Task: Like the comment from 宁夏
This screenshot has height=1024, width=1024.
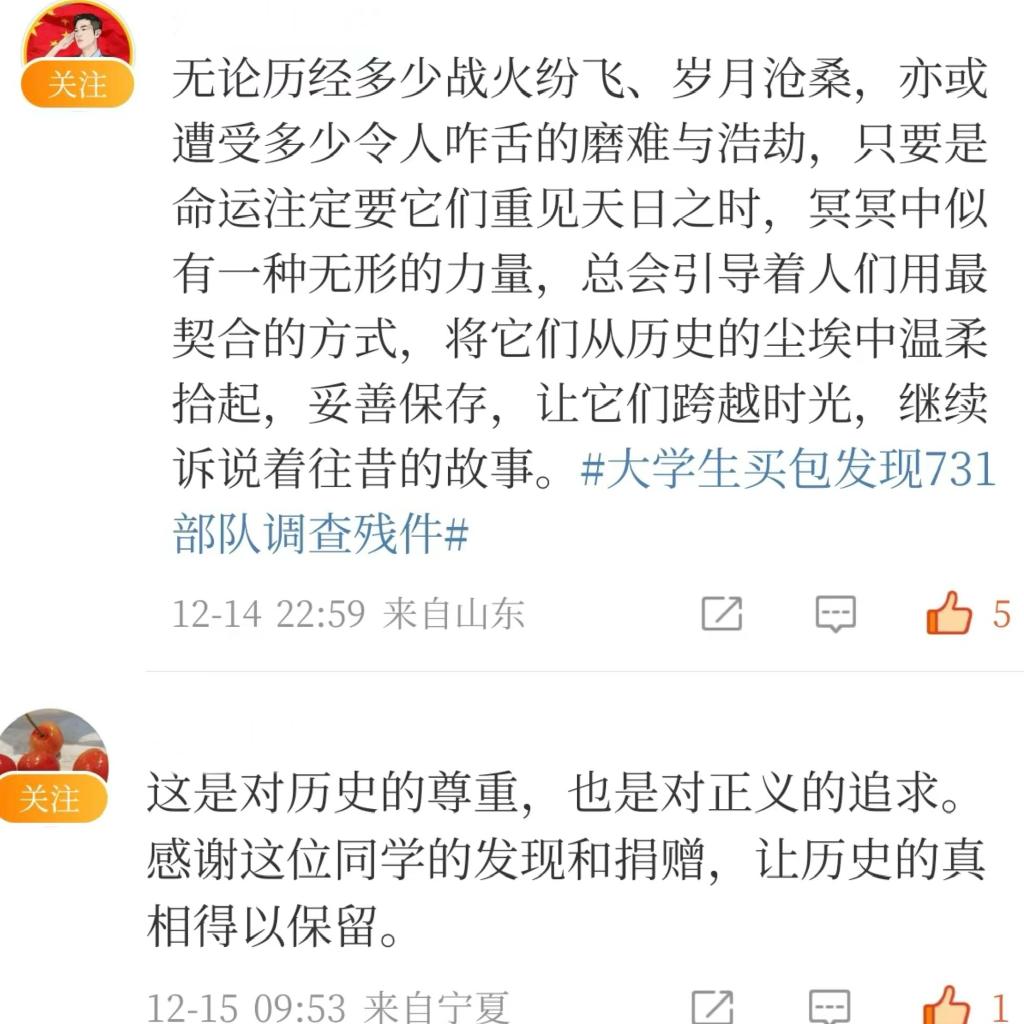Action: point(945,1006)
